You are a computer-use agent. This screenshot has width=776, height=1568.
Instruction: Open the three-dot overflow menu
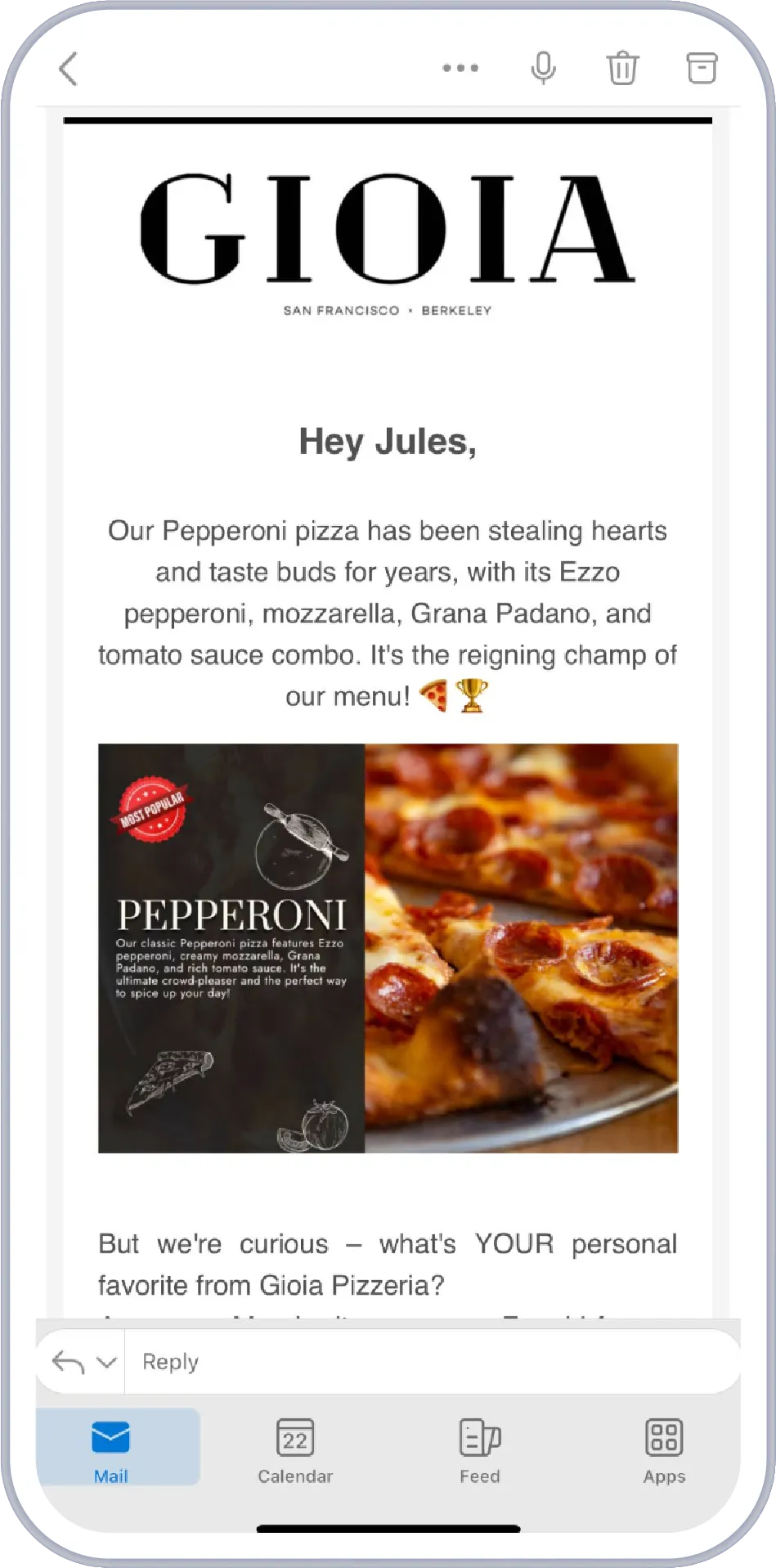[x=460, y=68]
